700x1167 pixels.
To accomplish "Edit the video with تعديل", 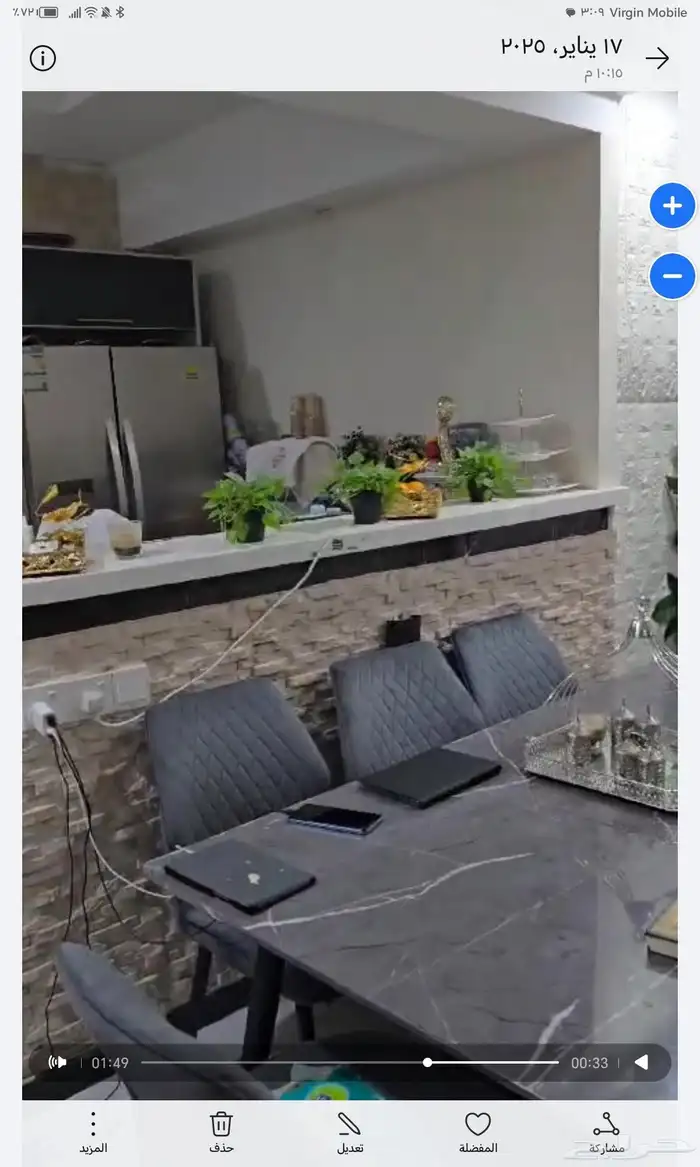I will pyautogui.click(x=349, y=1132).
